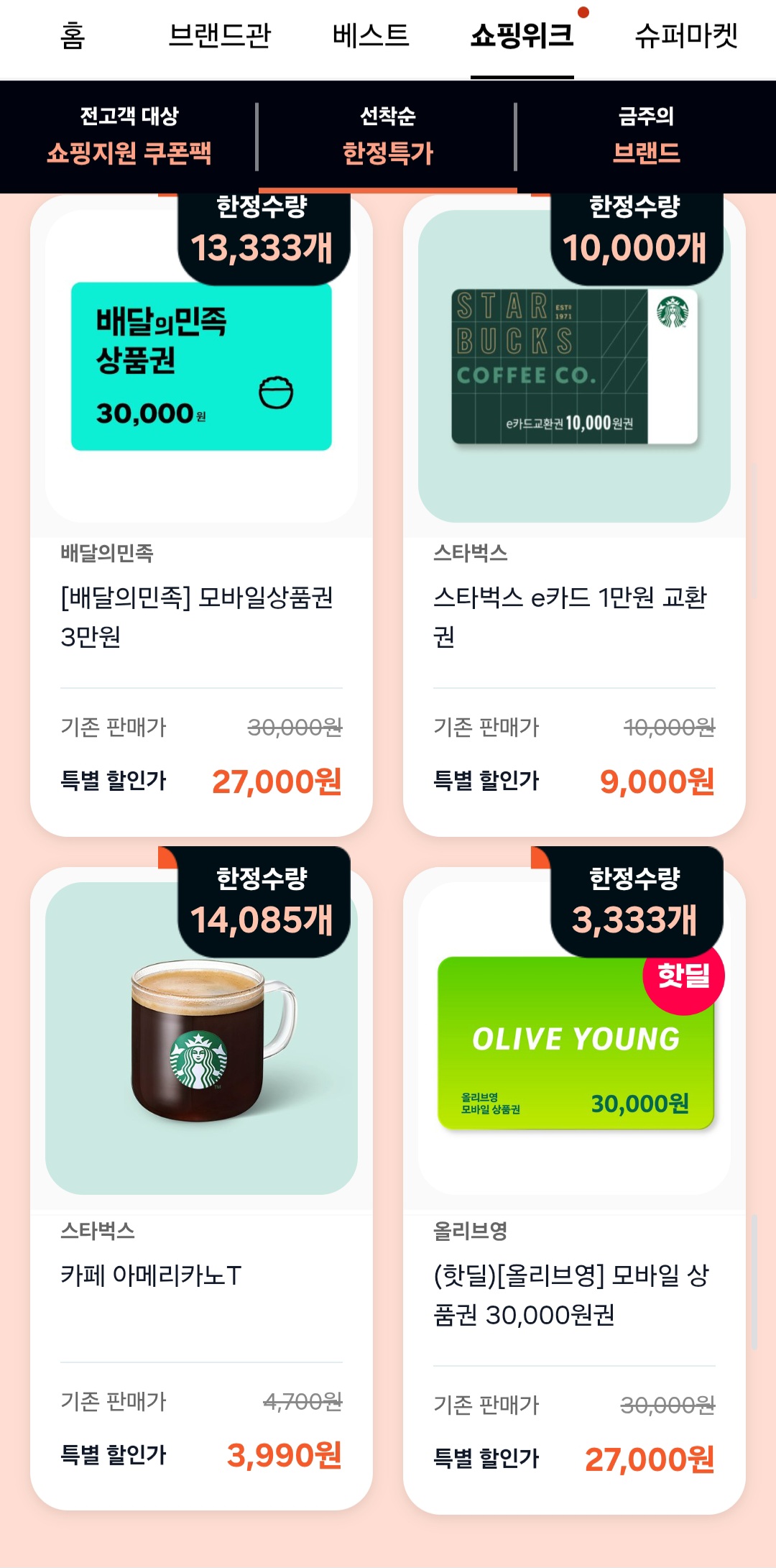Go to the 베스트 tab
Viewport: 776px width, 1568px height.
point(371,36)
